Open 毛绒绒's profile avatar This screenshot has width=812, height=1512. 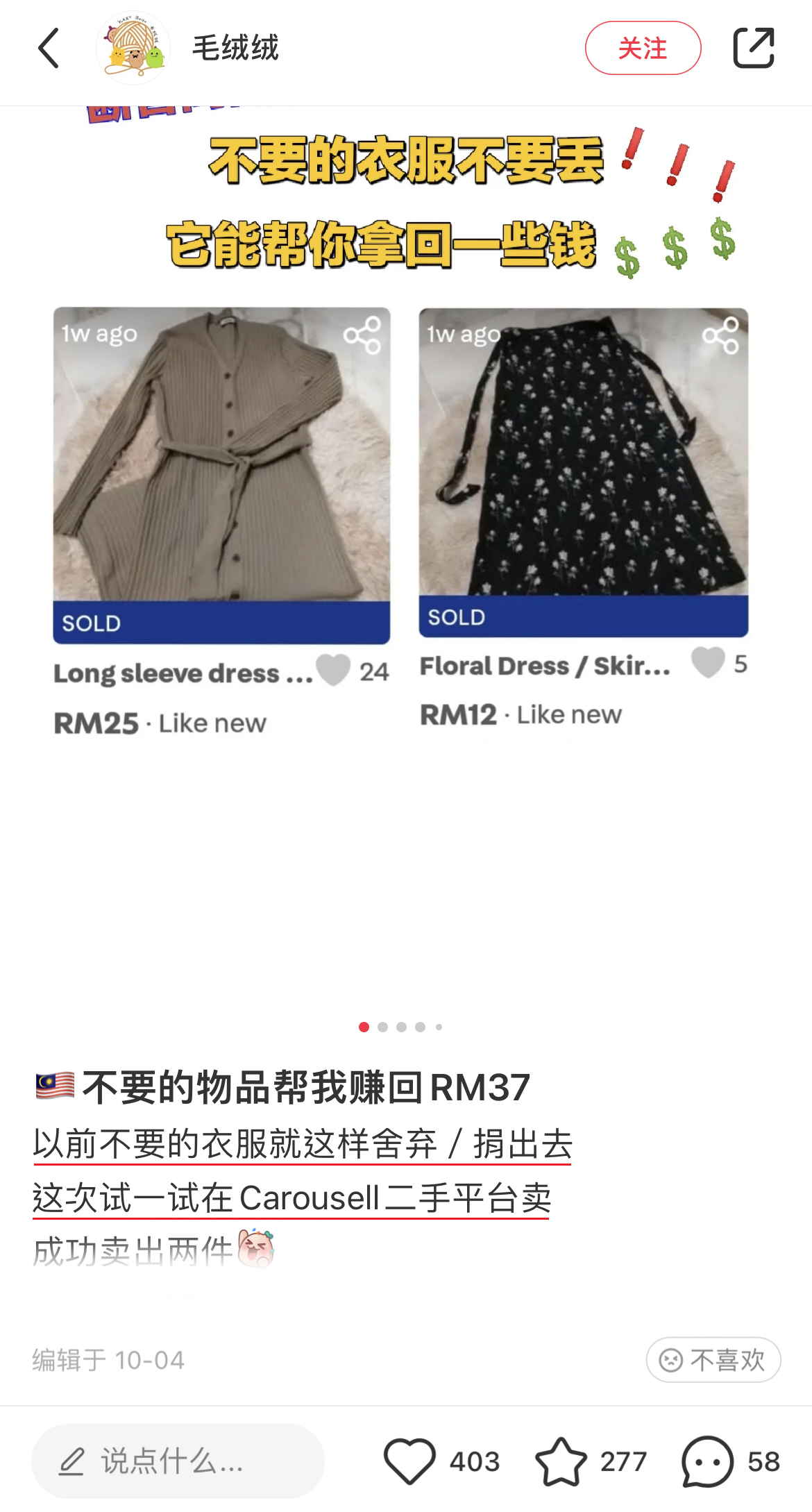pos(133,49)
